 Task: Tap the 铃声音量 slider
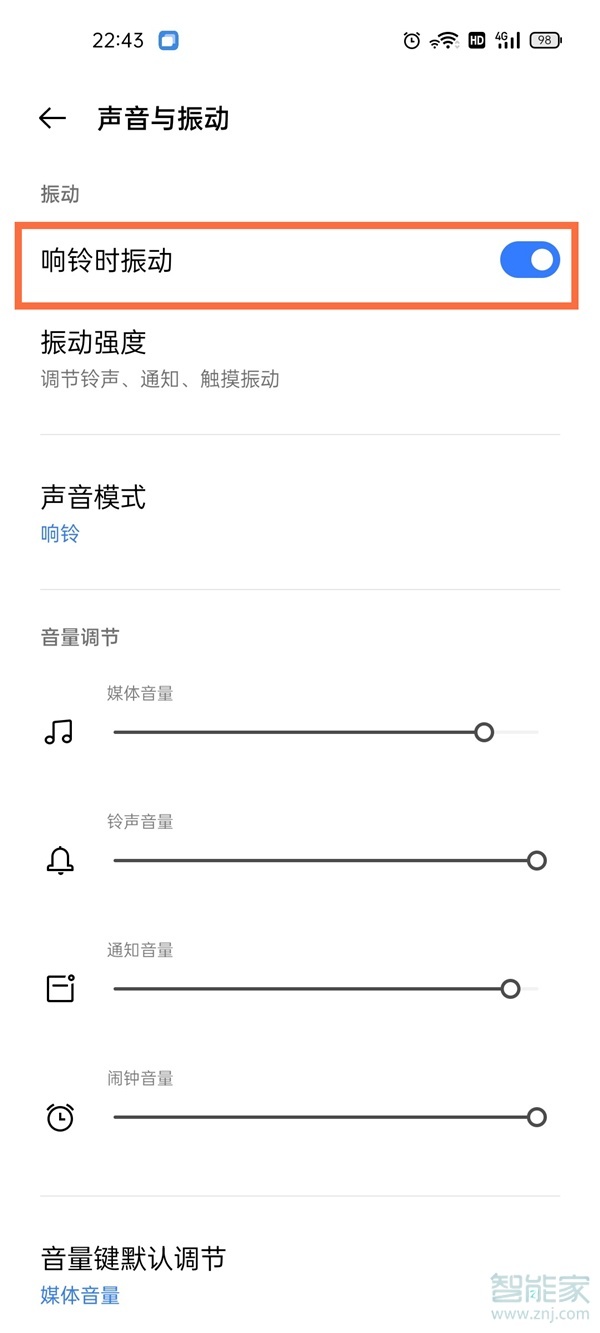tap(325, 861)
